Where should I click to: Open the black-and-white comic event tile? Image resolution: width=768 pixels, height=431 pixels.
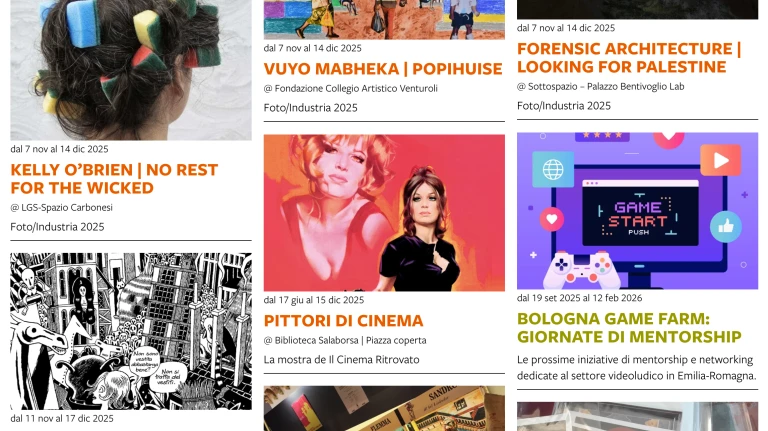(x=131, y=330)
